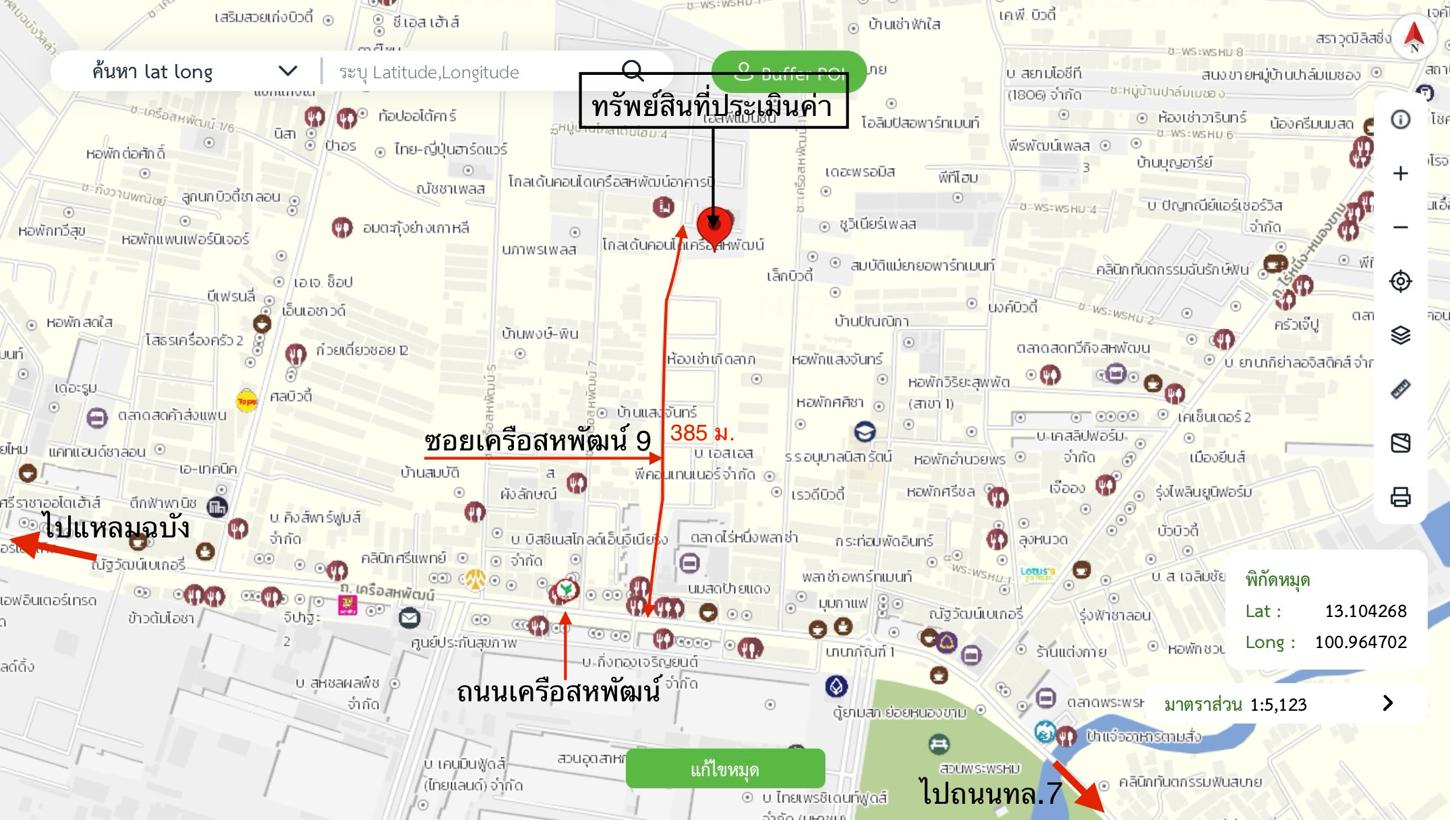This screenshot has width=1450, height=820.
Task: Zoom out with the minus button
Action: 1400,228
